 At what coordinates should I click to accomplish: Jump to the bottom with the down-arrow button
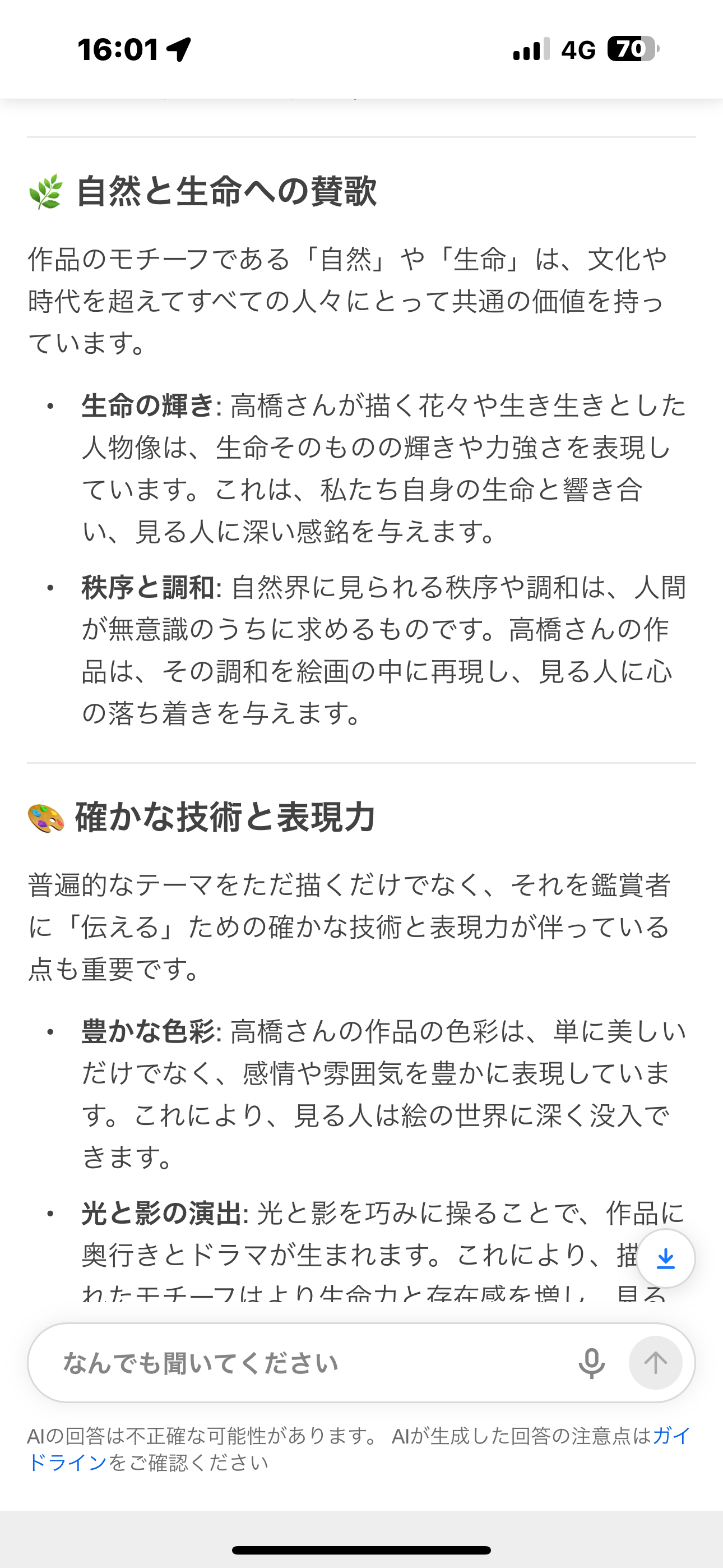666,1259
